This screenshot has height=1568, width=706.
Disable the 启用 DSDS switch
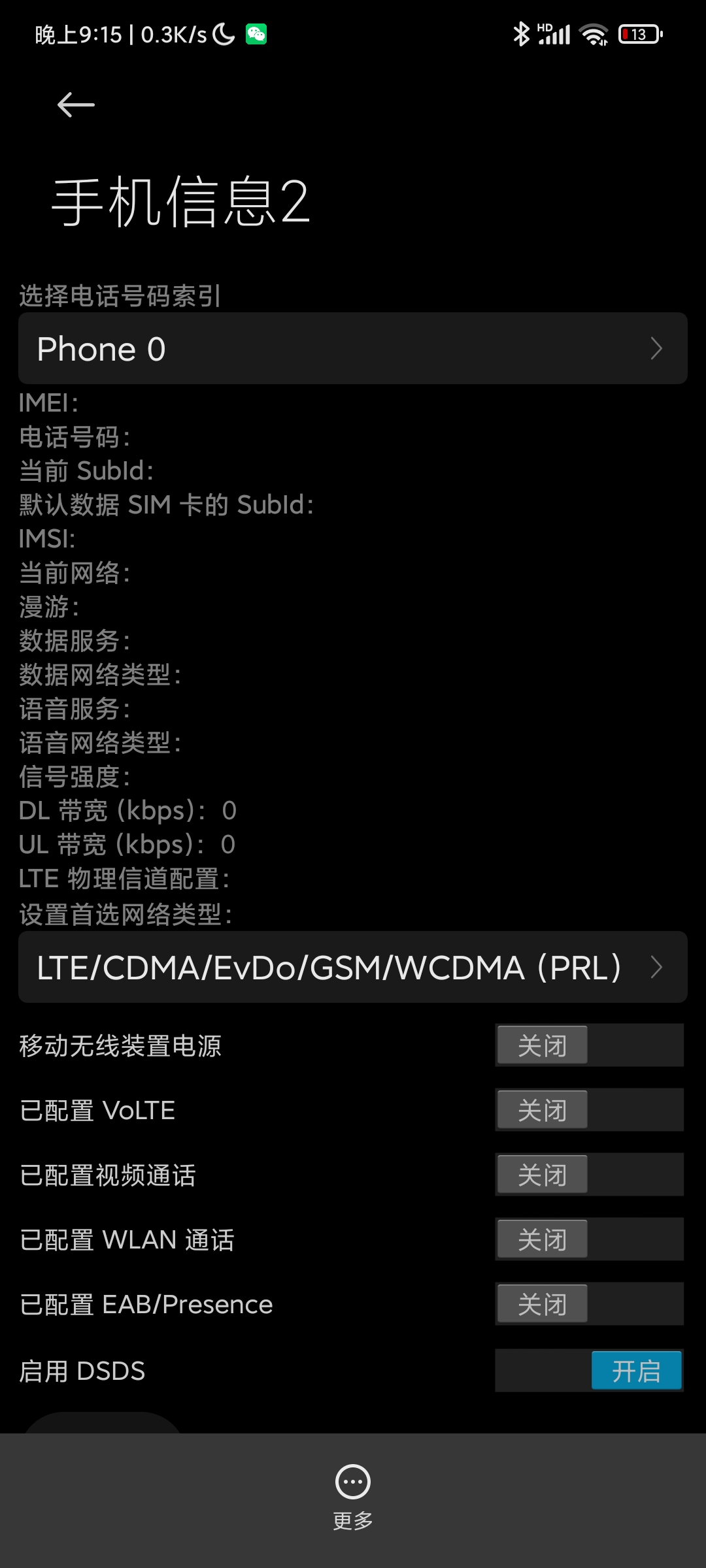coord(589,1370)
